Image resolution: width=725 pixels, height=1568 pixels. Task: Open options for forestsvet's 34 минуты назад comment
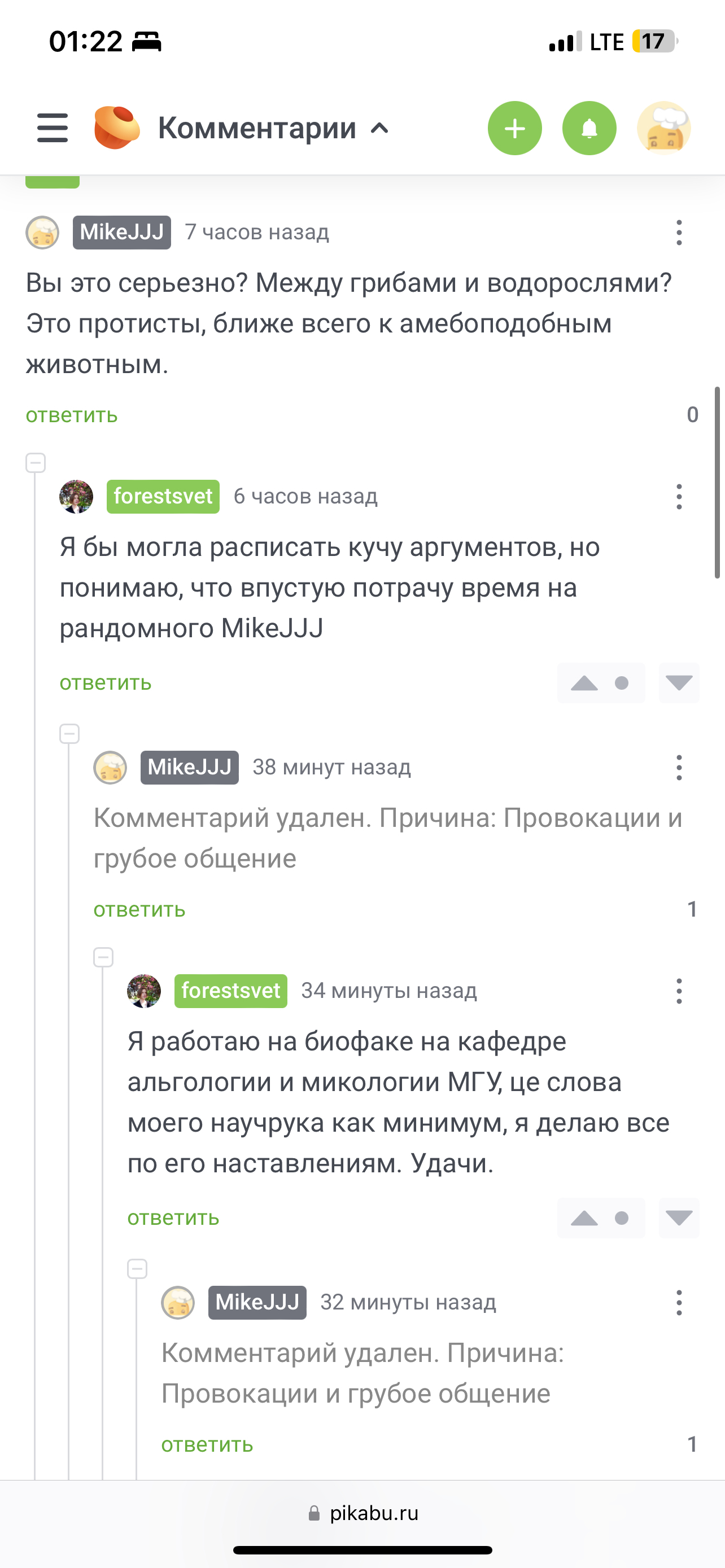click(679, 991)
